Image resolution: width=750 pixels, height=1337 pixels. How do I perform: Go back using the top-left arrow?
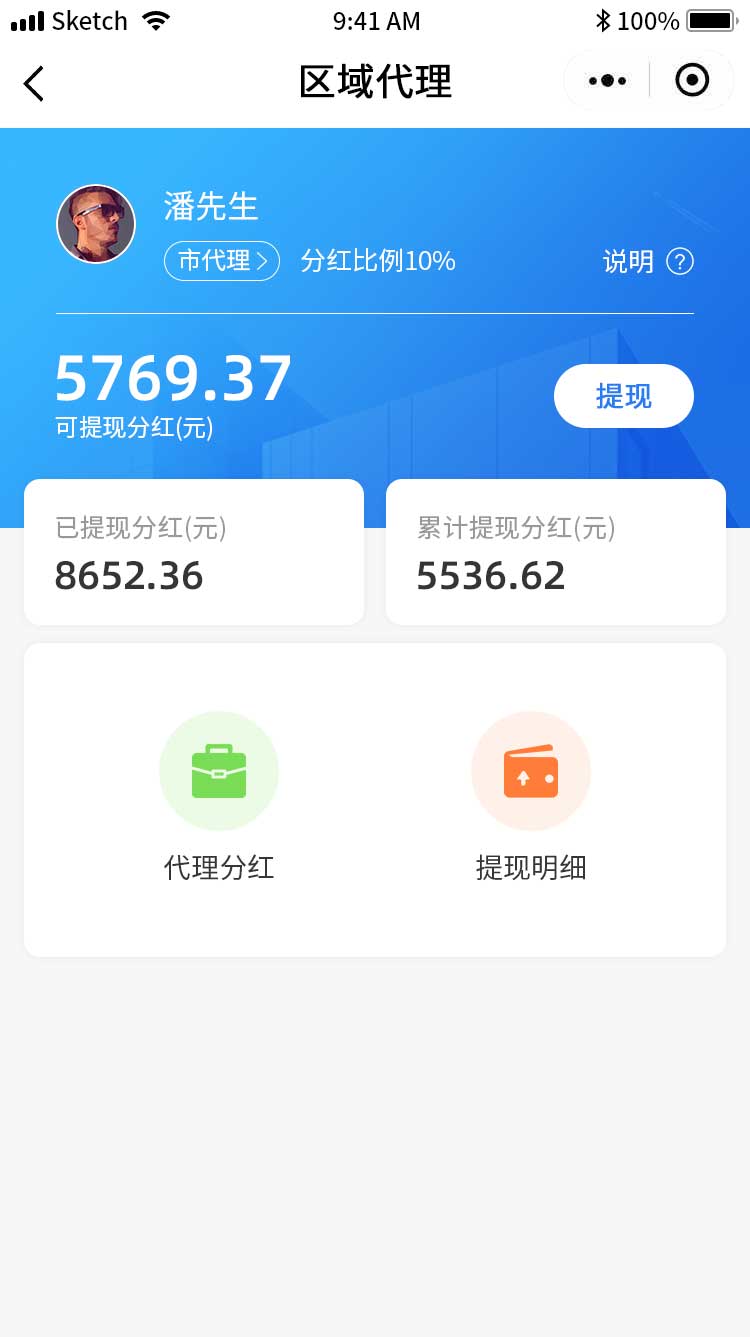[34, 83]
